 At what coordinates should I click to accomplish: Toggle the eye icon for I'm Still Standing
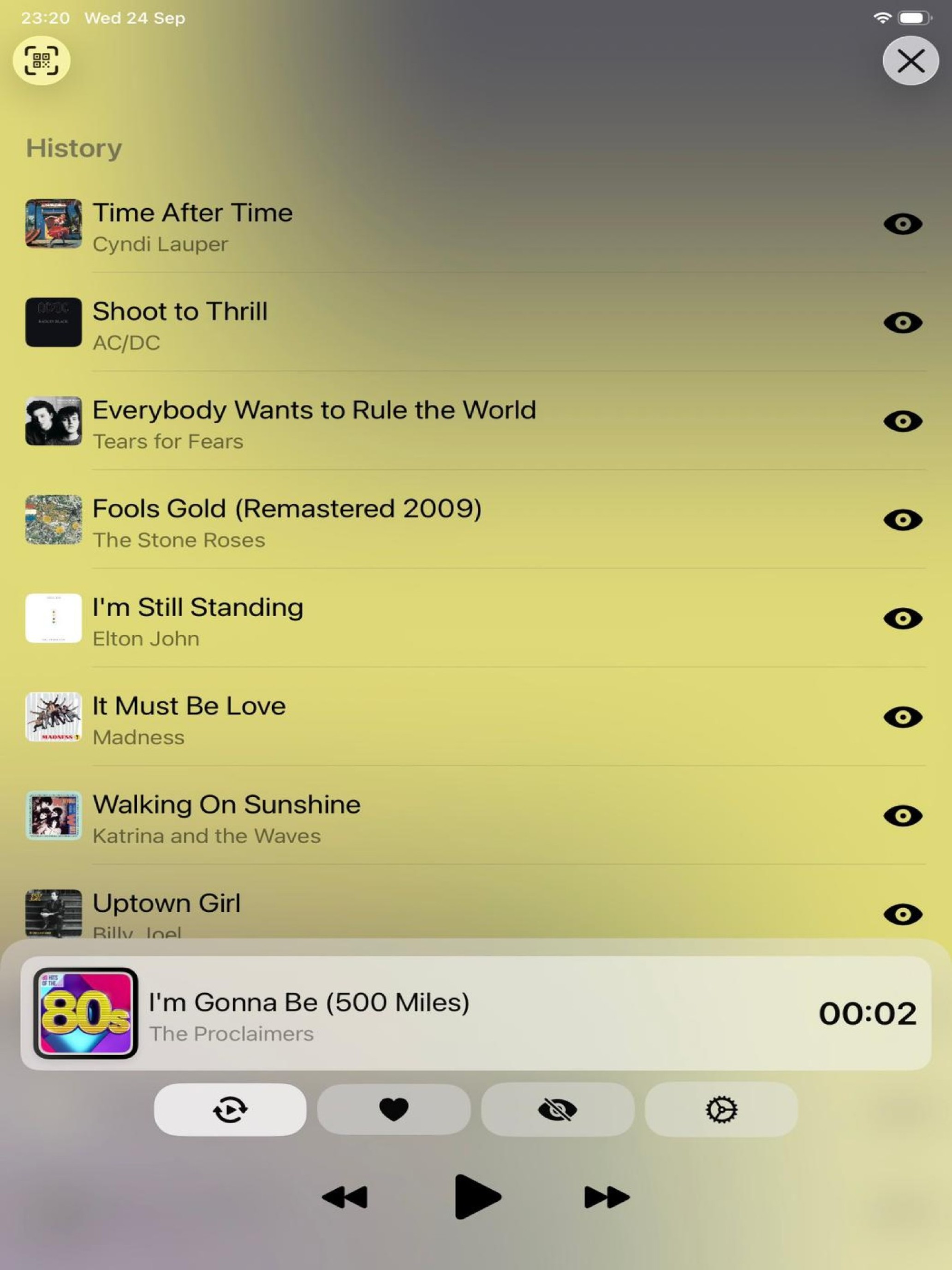[x=902, y=618]
